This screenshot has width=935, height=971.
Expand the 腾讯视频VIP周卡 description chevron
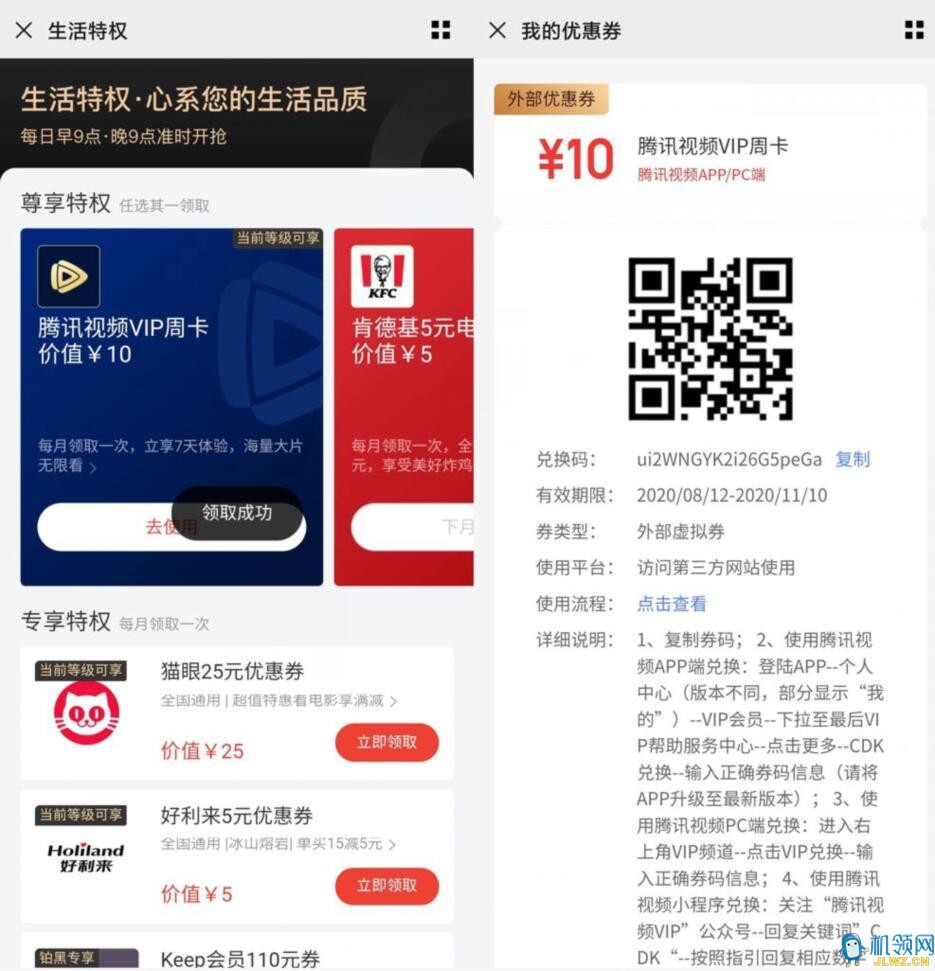tap(93, 466)
